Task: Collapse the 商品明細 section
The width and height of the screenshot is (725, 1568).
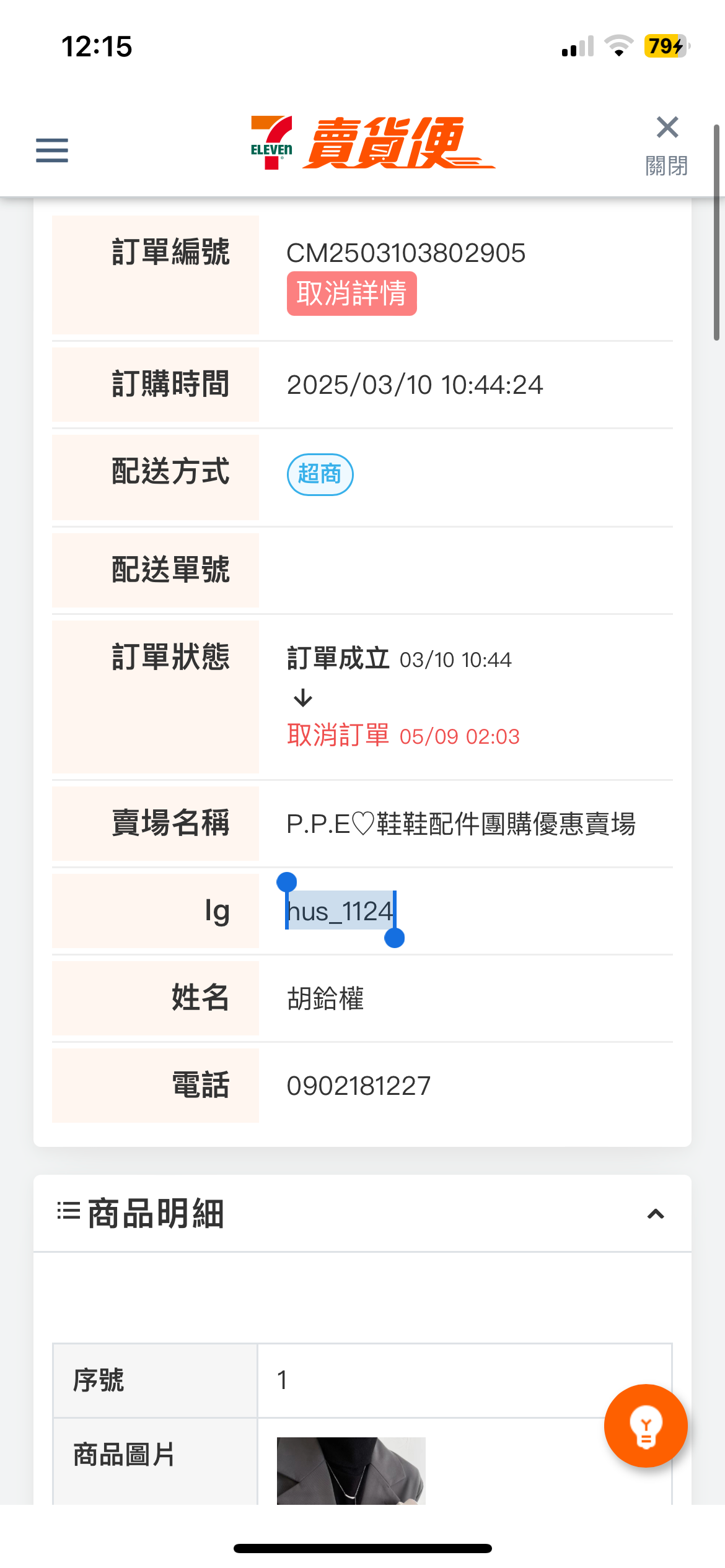Action: tap(655, 1214)
